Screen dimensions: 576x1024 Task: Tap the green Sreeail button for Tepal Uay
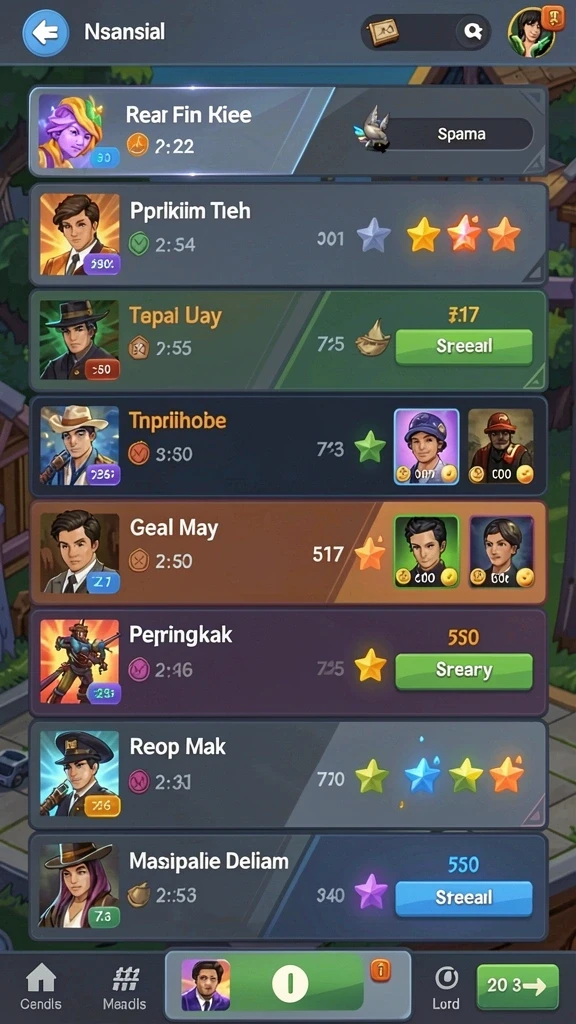pos(464,346)
